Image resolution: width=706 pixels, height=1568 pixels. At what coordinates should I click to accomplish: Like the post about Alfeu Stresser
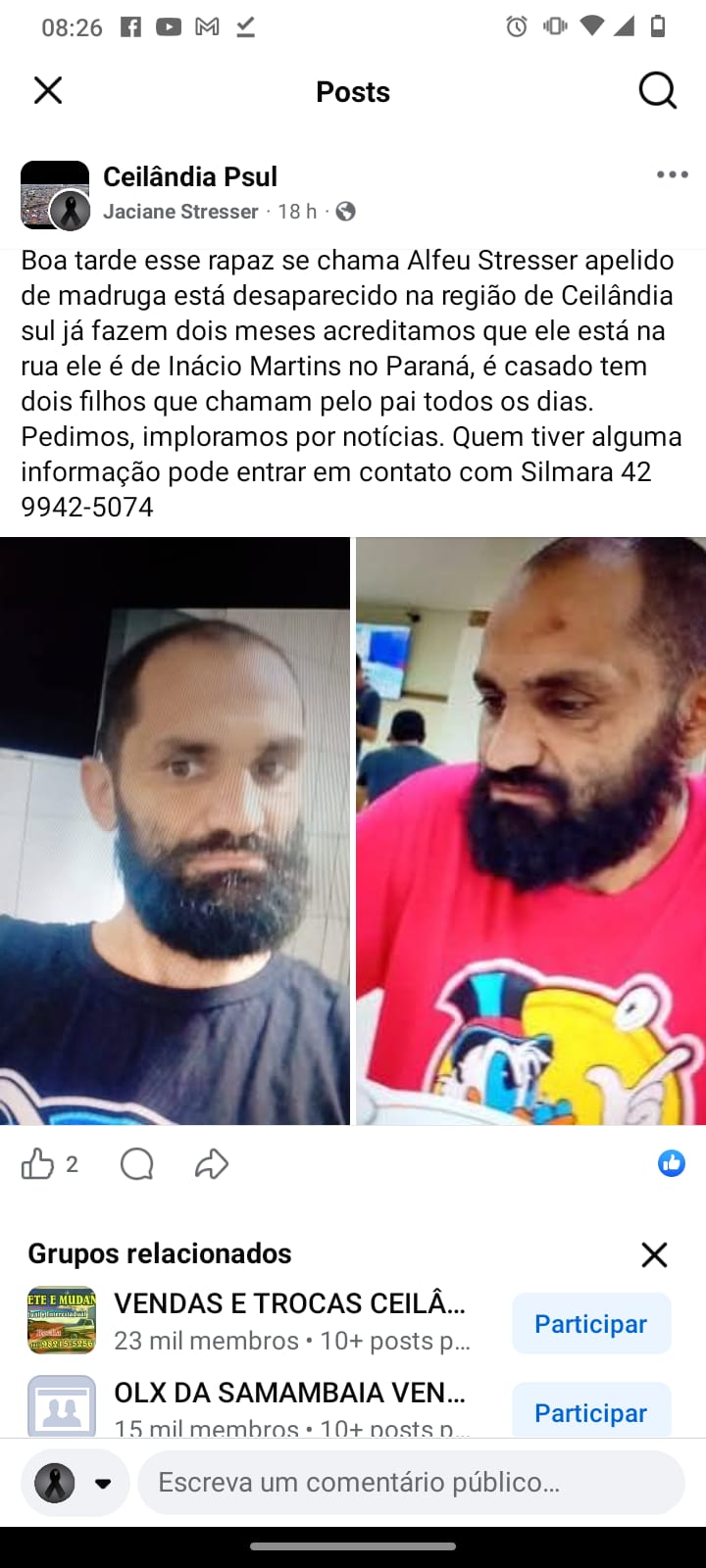[x=38, y=1164]
